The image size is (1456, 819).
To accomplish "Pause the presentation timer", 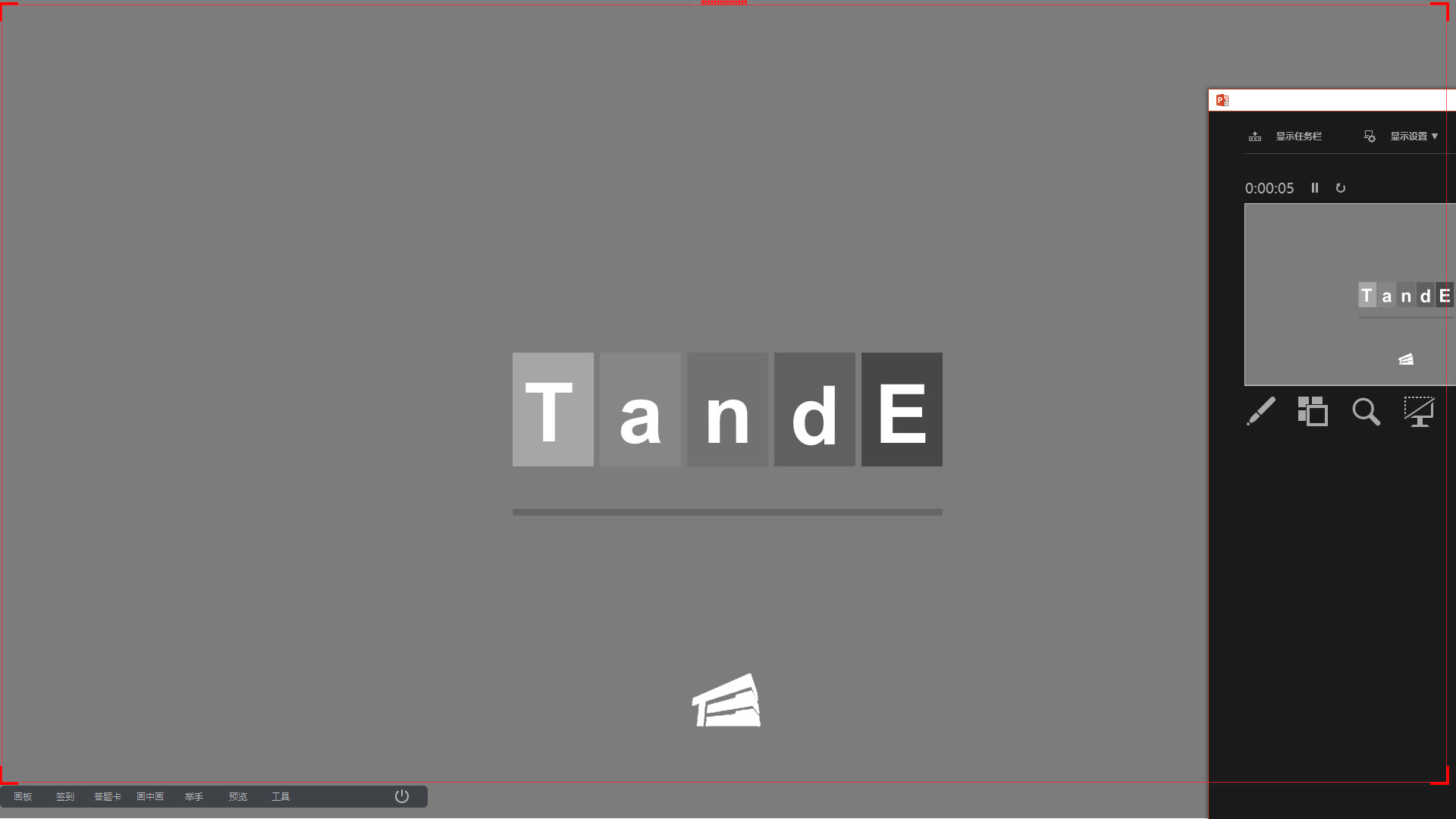I will pos(1315,188).
